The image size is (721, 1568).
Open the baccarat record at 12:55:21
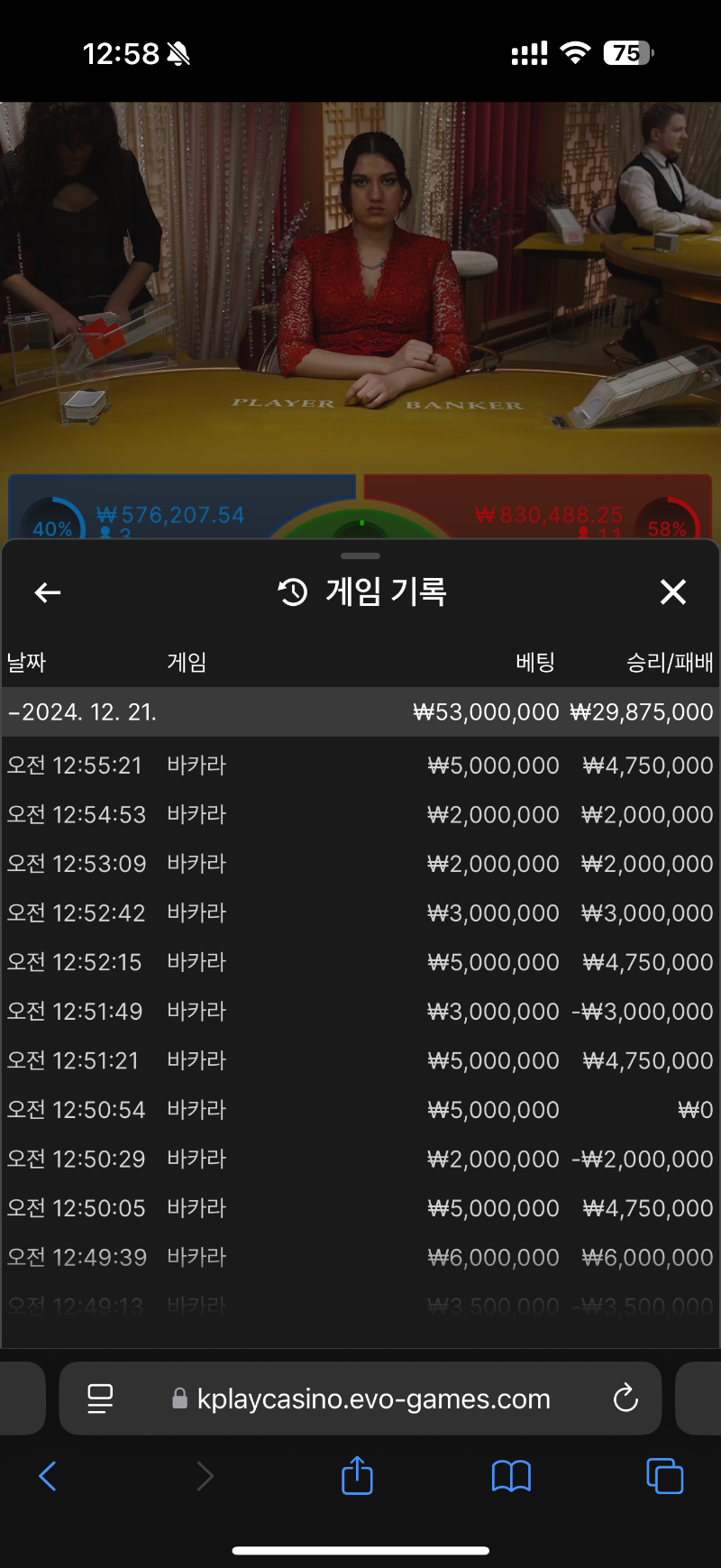360,766
